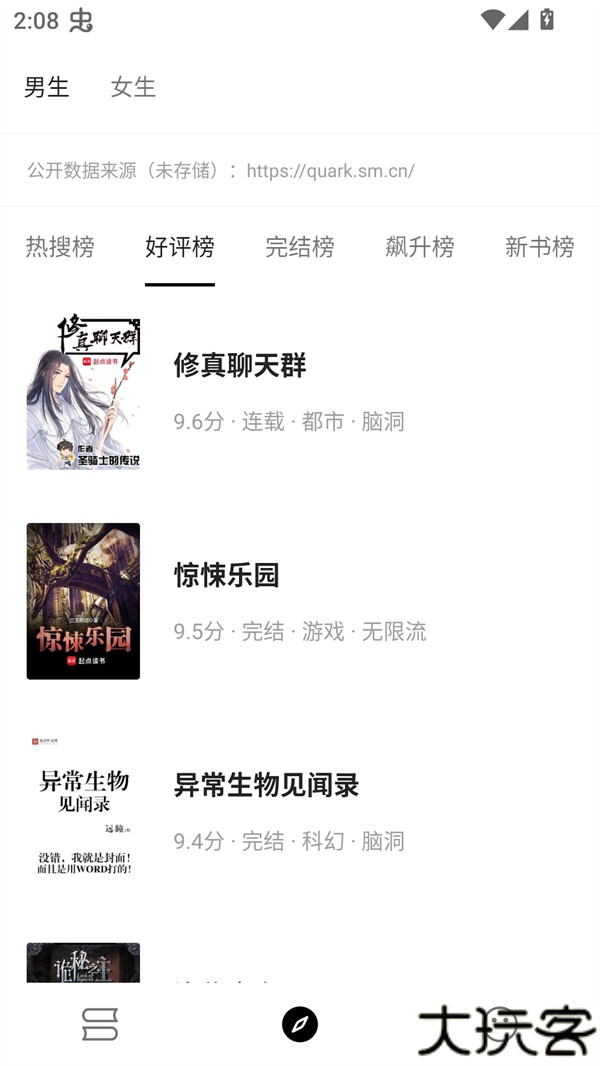Switch to the 男生 category

point(47,87)
